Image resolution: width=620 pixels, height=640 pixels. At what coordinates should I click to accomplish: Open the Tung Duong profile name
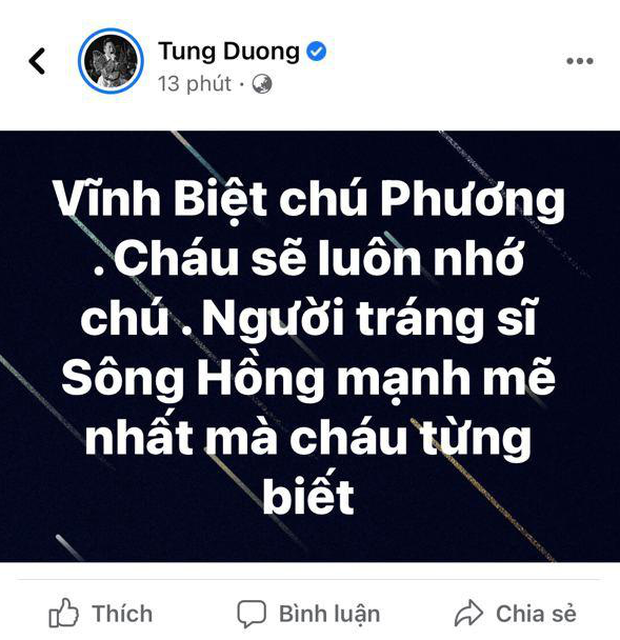(229, 50)
